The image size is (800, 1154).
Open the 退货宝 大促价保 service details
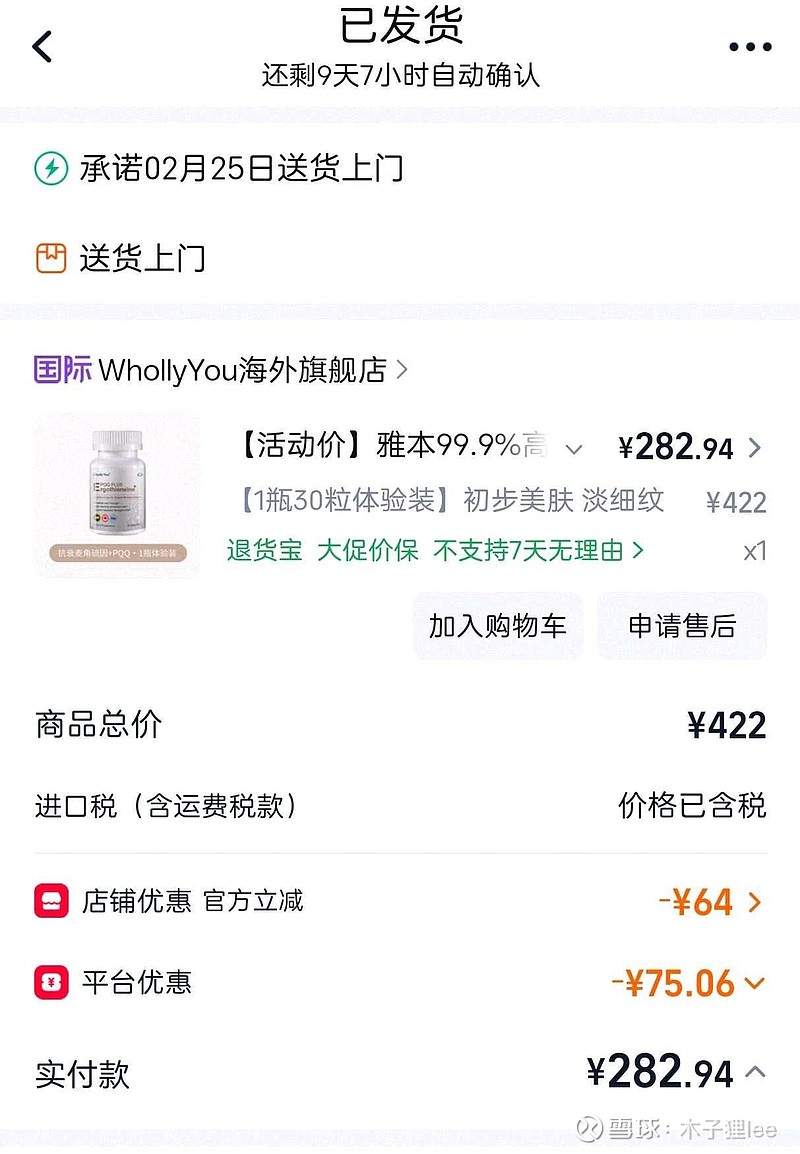click(x=435, y=550)
